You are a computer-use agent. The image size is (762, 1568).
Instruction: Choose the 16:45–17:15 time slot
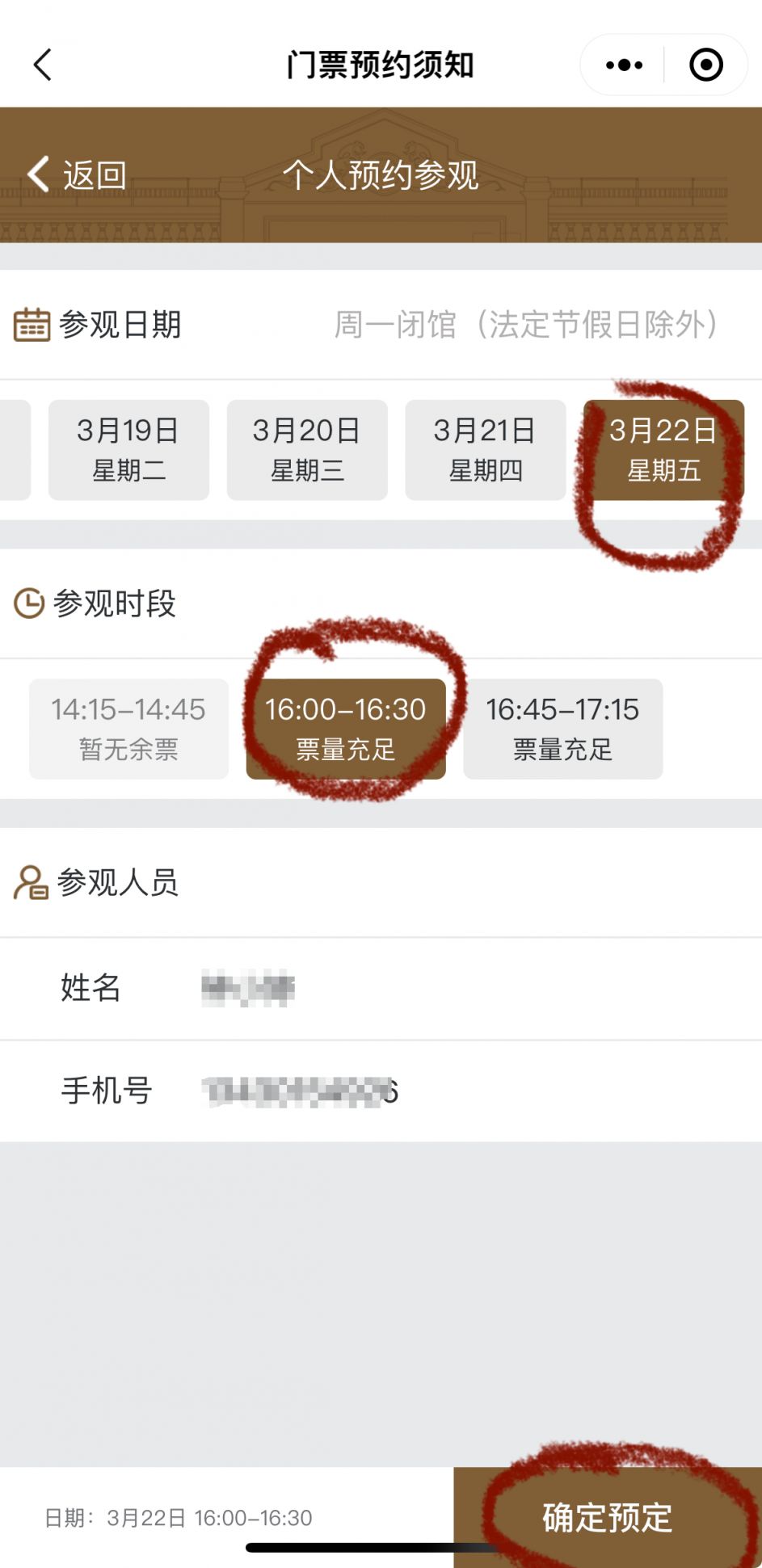point(562,729)
